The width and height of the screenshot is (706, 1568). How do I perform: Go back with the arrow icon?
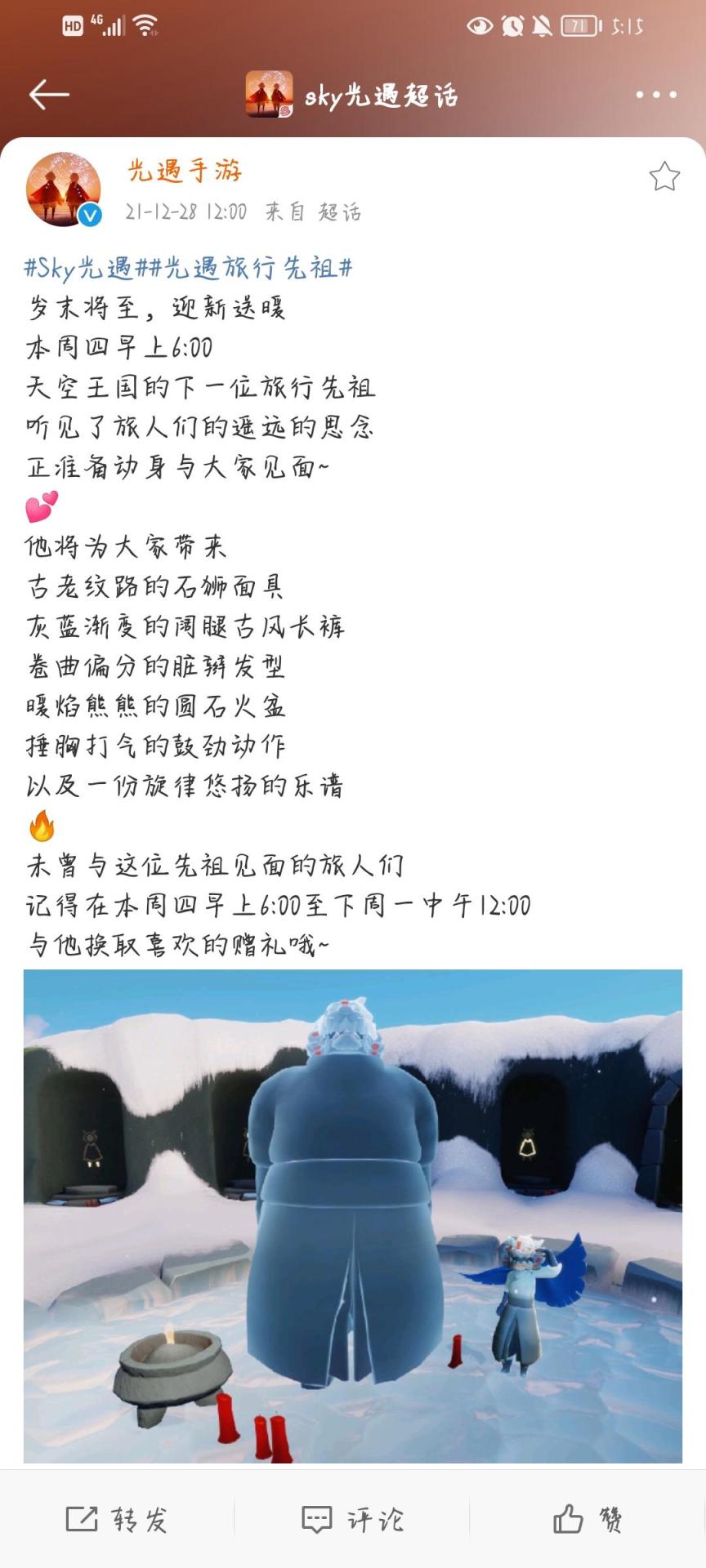[x=49, y=95]
